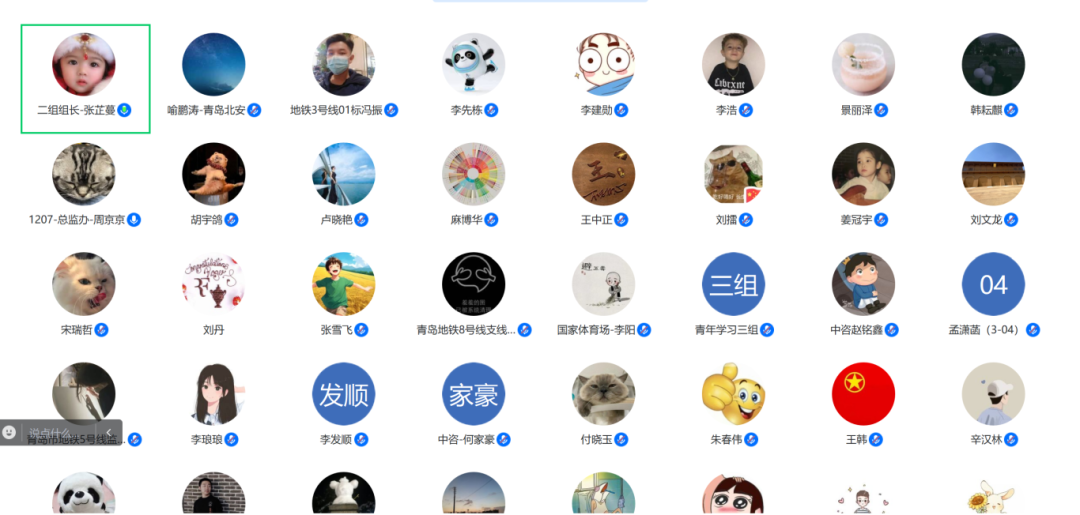Select participant 1207-总监办-周京京

point(84,175)
